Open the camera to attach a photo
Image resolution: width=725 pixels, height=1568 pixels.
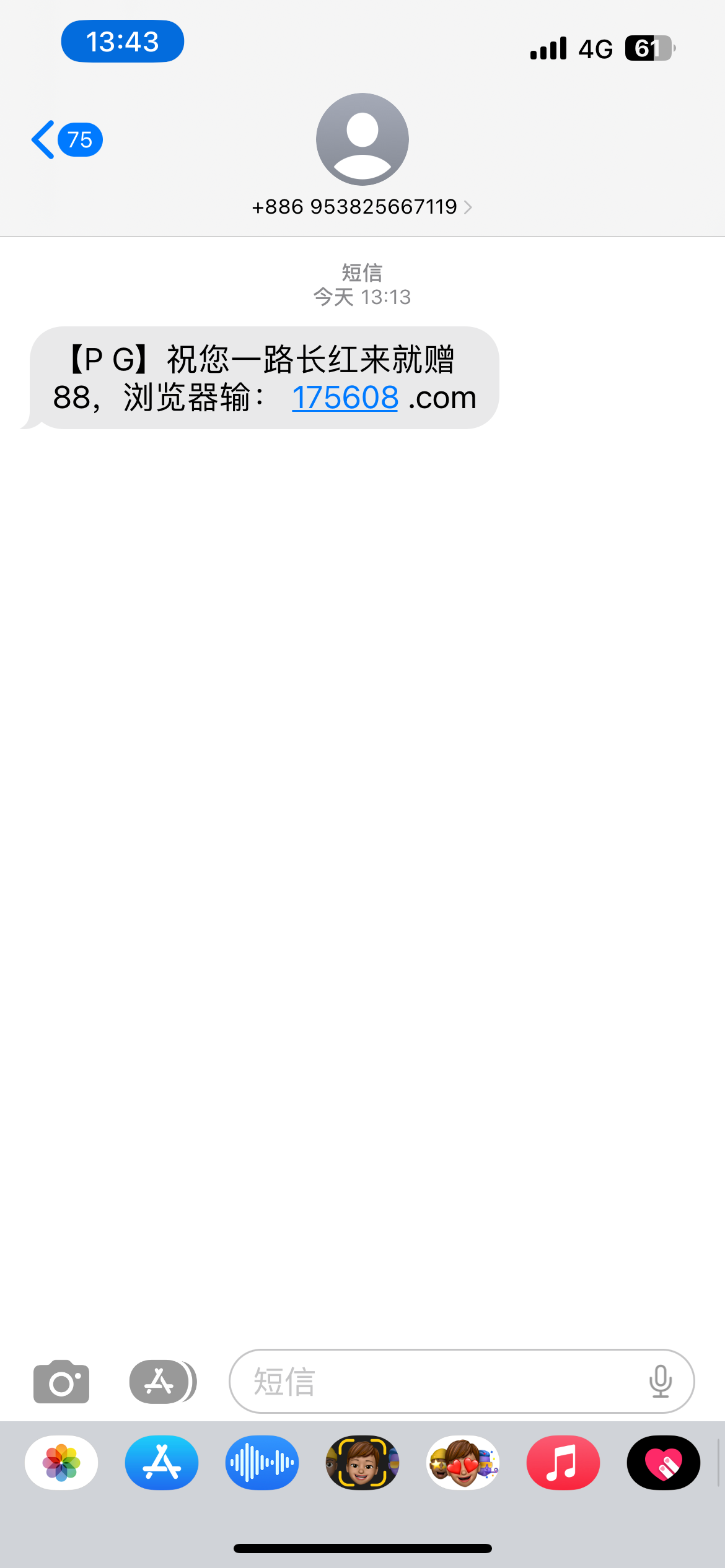tap(61, 1382)
